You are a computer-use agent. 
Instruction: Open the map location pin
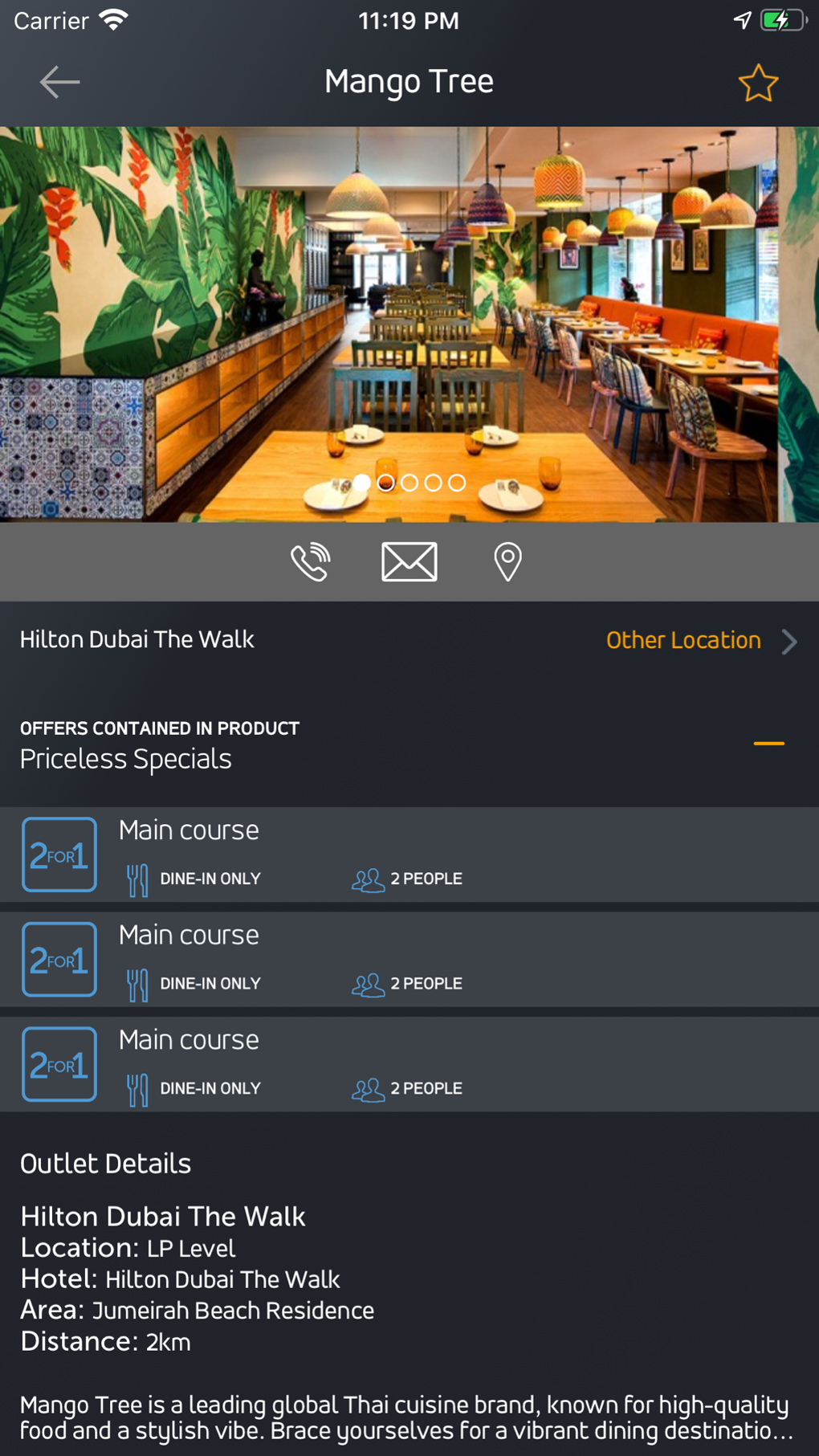pyautogui.click(x=507, y=561)
